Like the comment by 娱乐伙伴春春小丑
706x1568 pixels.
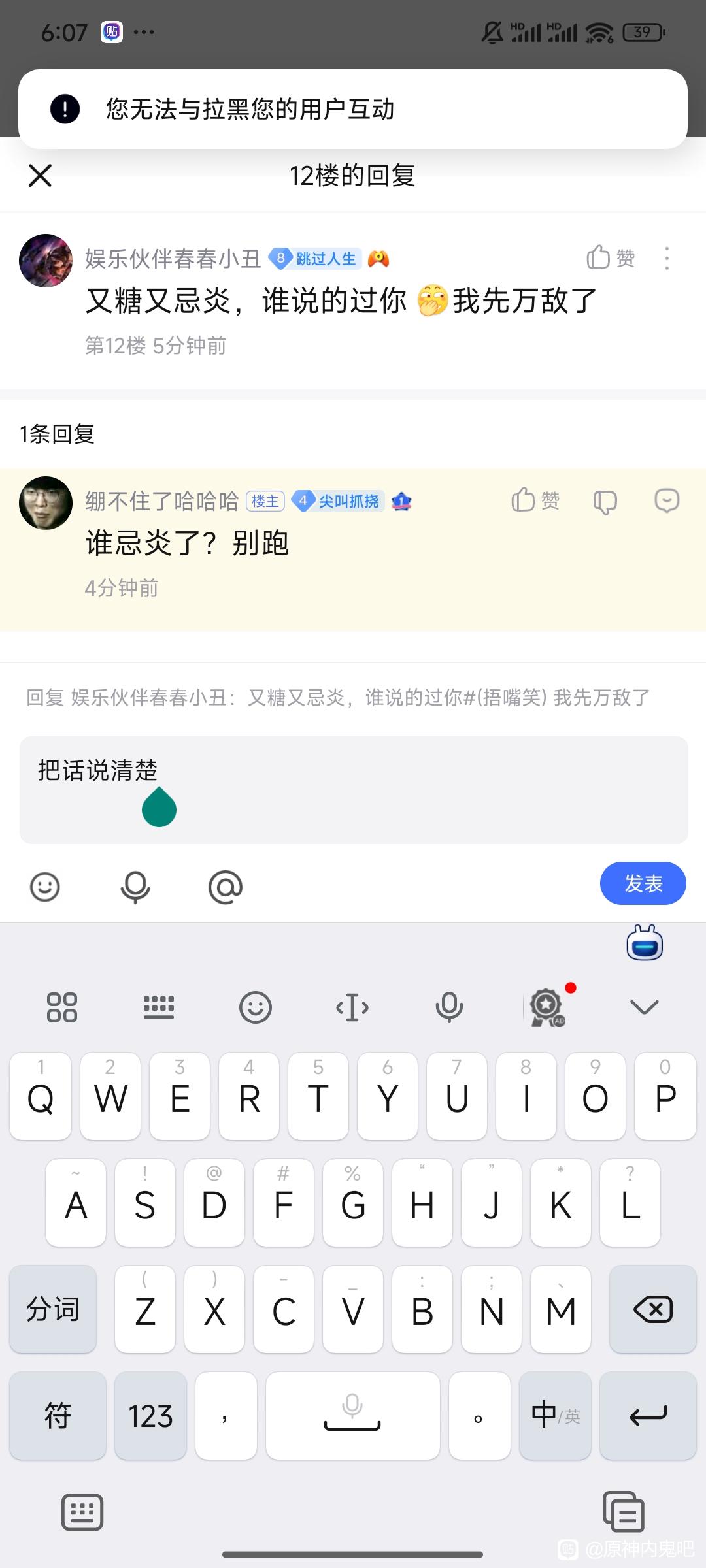coord(610,258)
